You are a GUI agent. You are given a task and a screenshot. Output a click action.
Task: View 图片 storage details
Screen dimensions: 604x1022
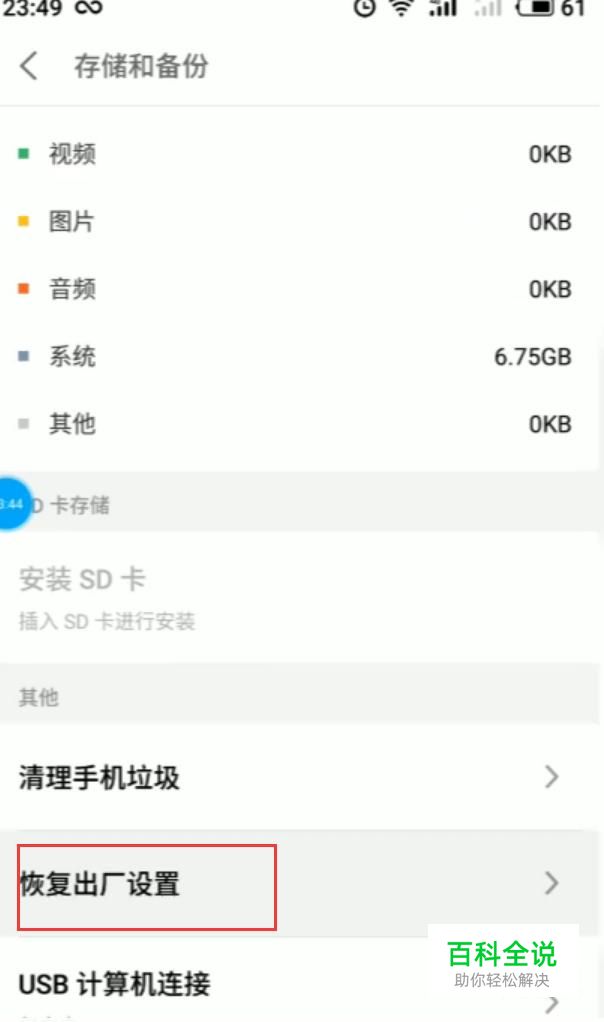tap(300, 222)
